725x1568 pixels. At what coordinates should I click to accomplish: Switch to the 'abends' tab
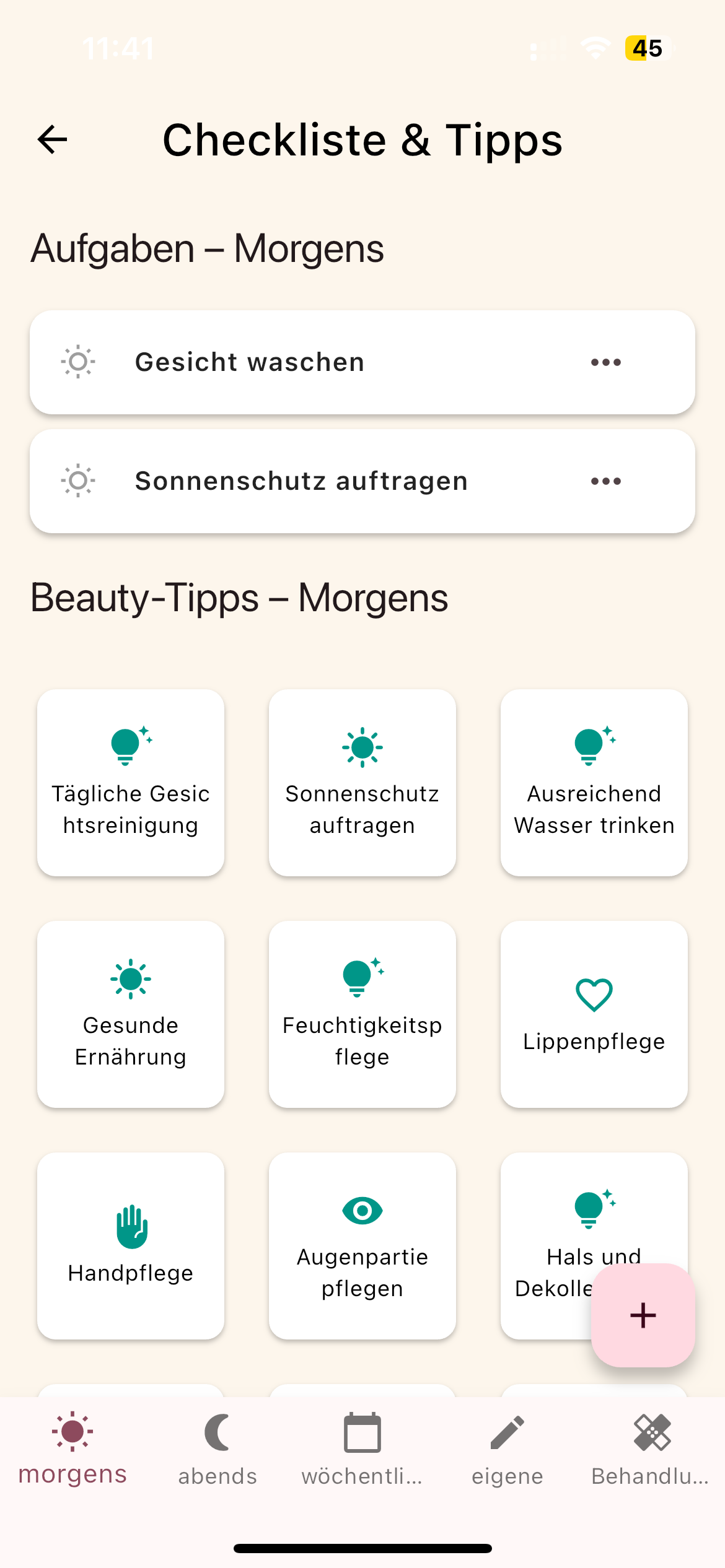pyautogui.click(x=217, y=1452)
